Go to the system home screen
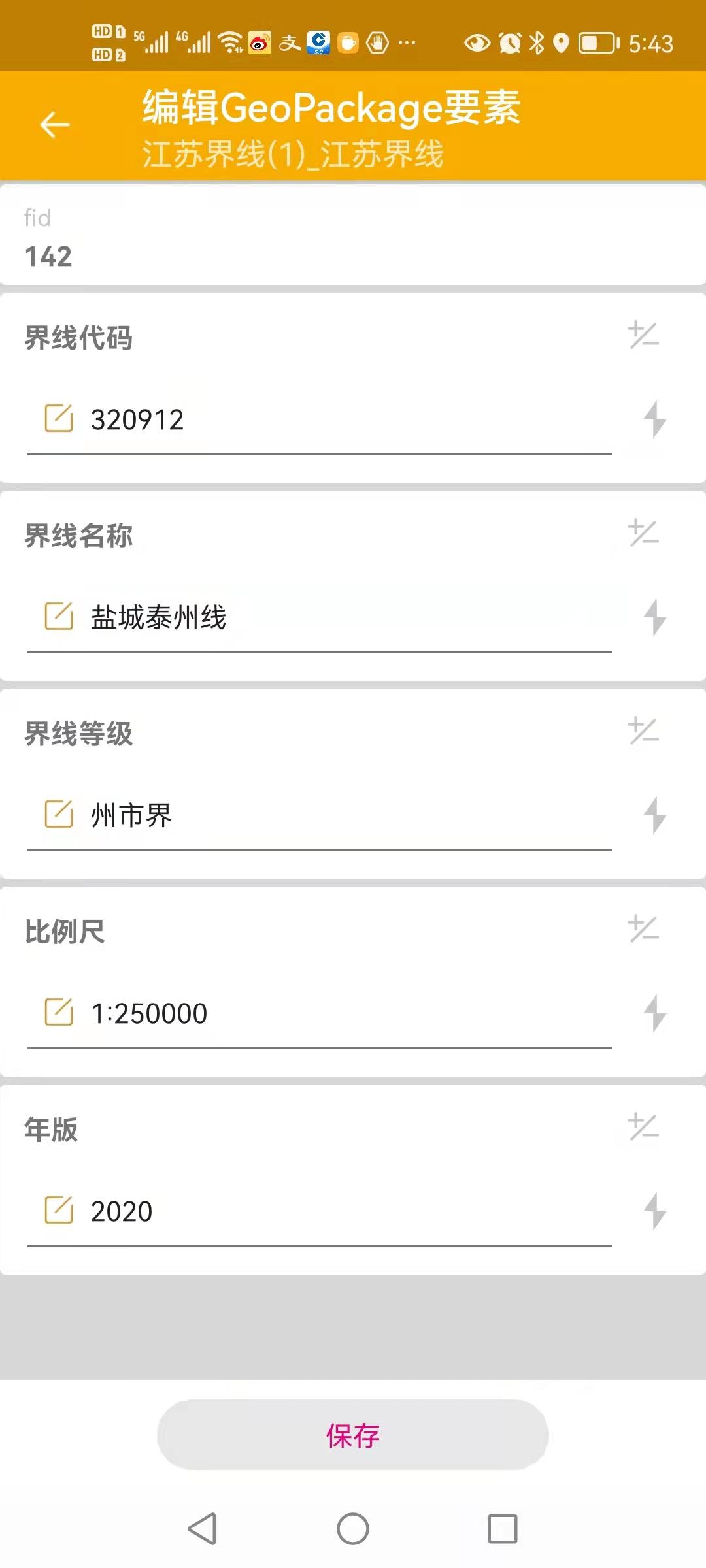706x1568 pixels. point(353,1529)
